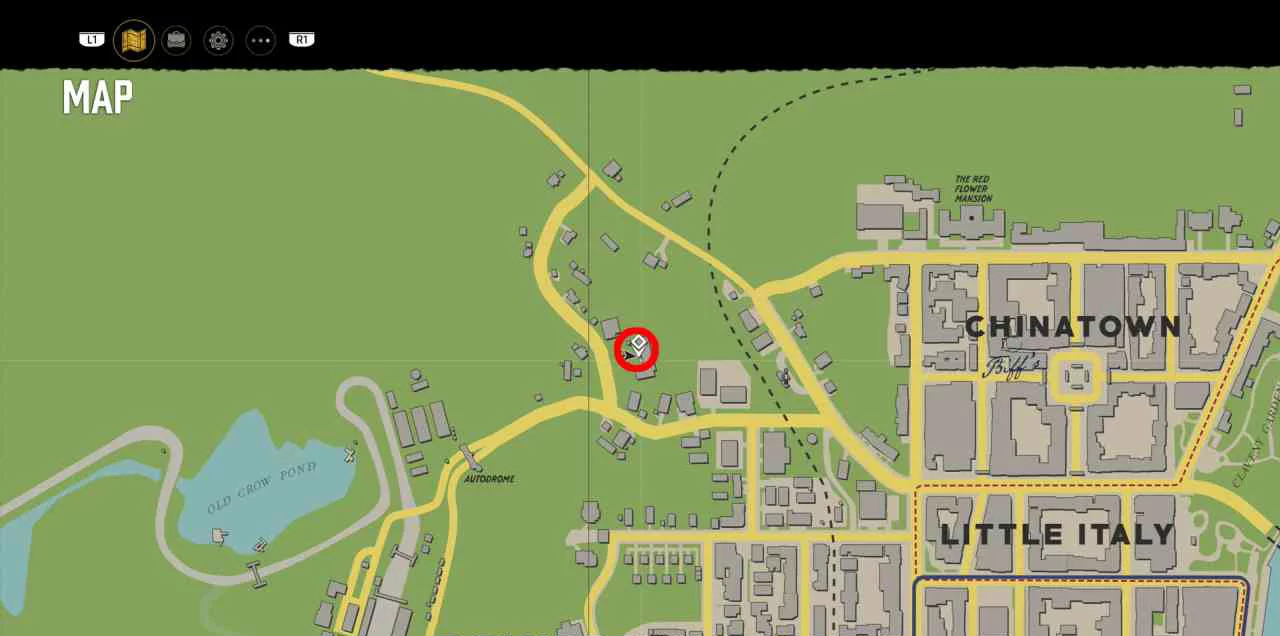Viewport: 1280px width, 636px height.
Task: Tap L1 to go to previous tab
Action: (x=92, y=40)
